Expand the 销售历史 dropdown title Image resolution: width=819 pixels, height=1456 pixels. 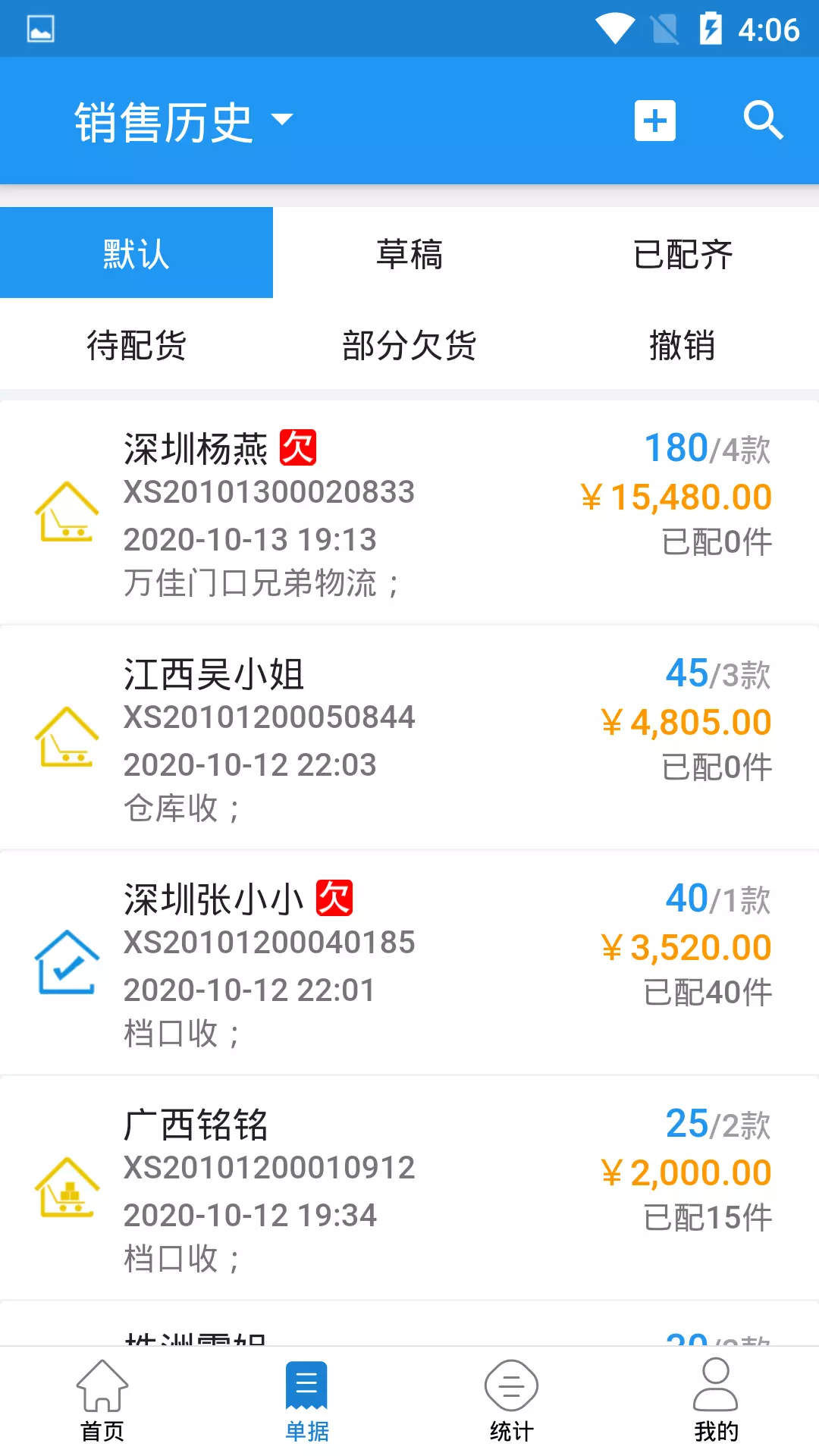click(184, 121)
